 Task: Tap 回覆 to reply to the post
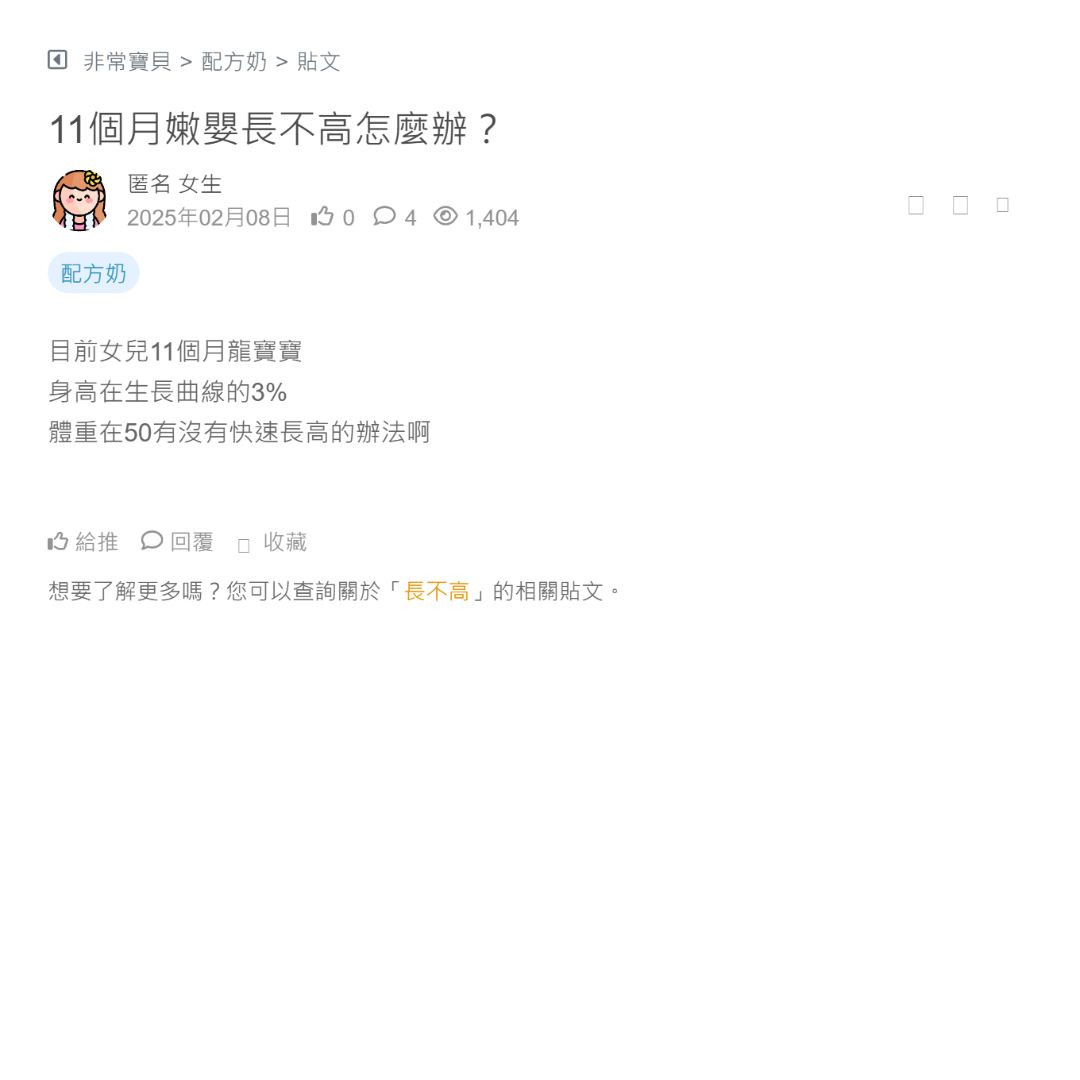pos(178,542)
